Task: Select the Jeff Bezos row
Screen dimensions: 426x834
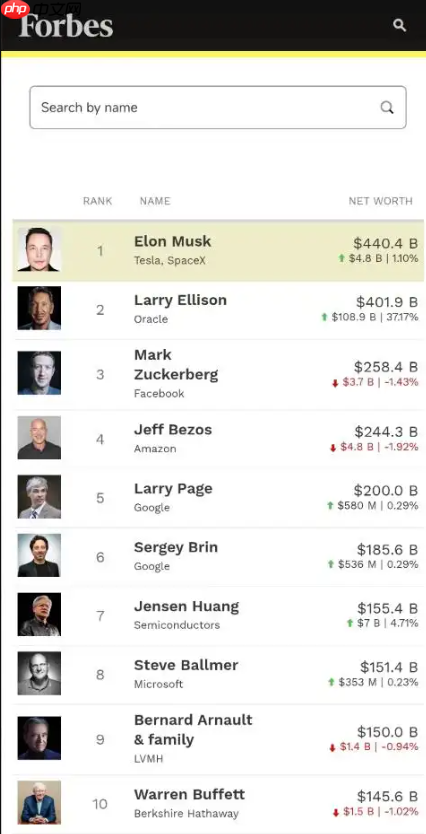Action: (x=218, y=439)
